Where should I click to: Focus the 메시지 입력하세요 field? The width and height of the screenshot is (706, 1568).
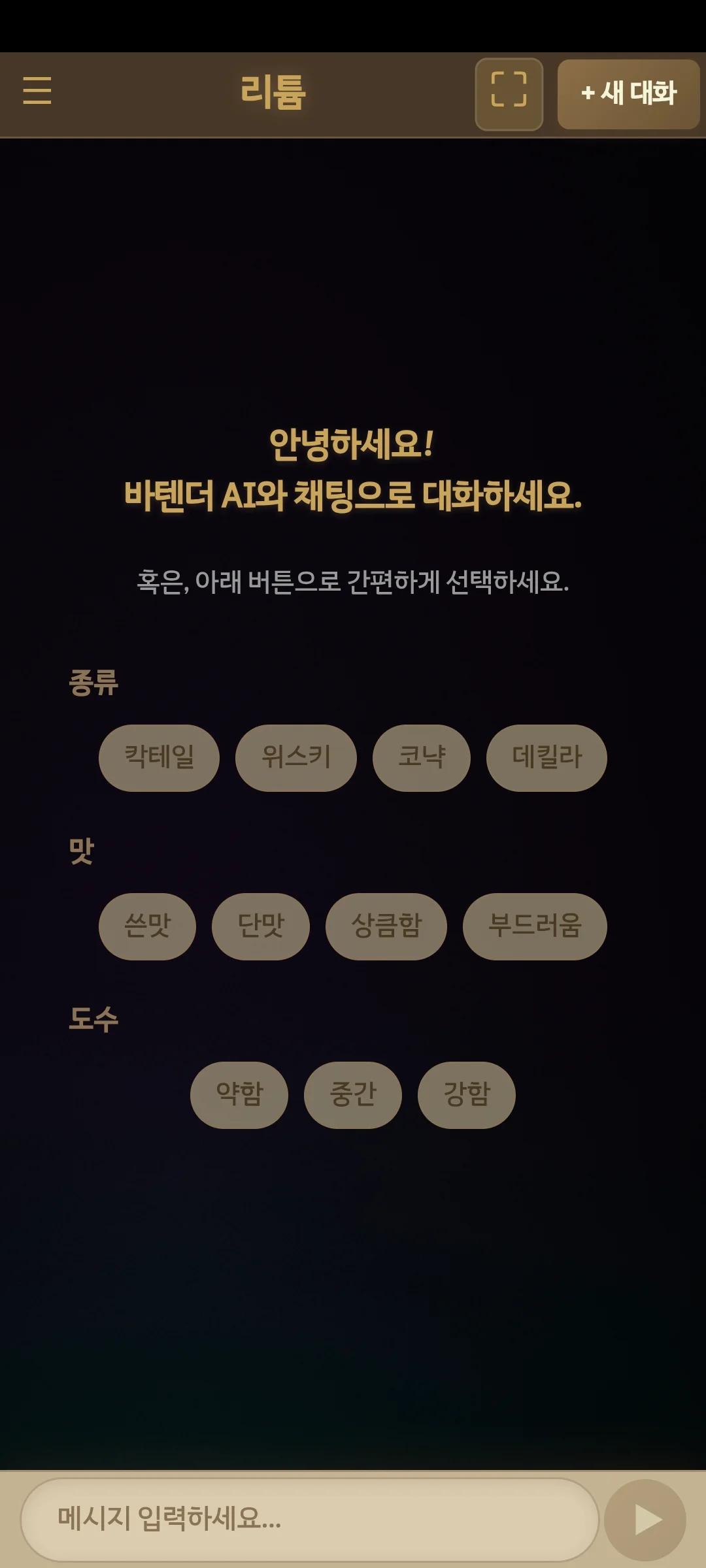pyautogui.click(x=310, y=1519)
